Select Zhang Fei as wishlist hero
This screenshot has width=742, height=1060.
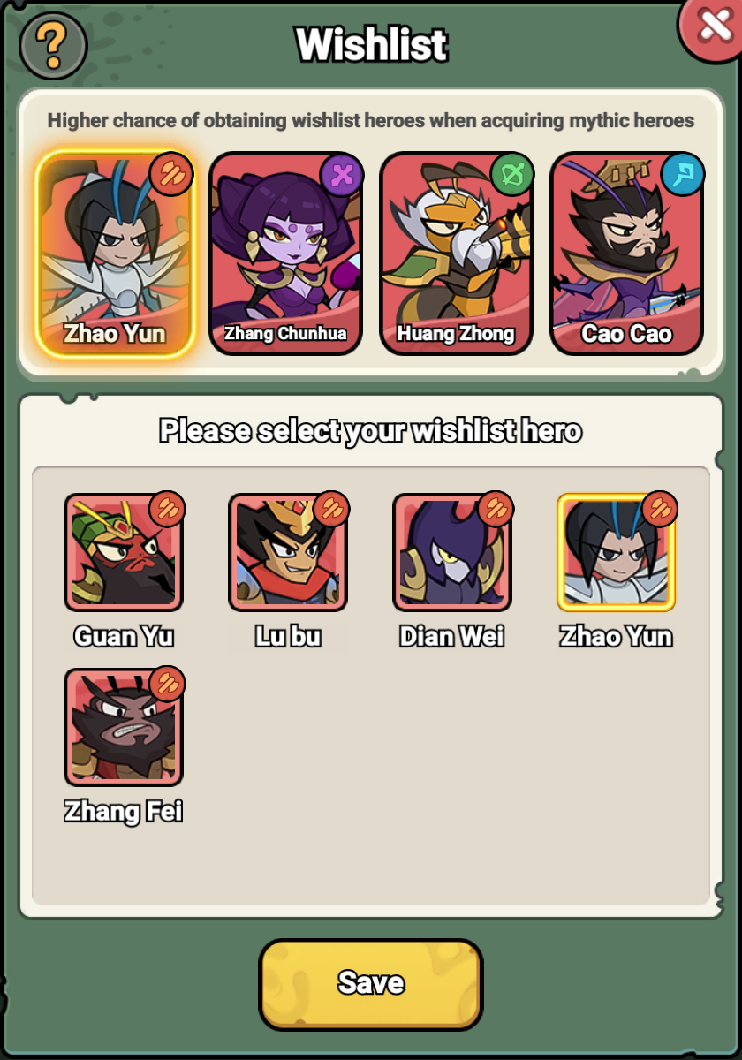124,727
